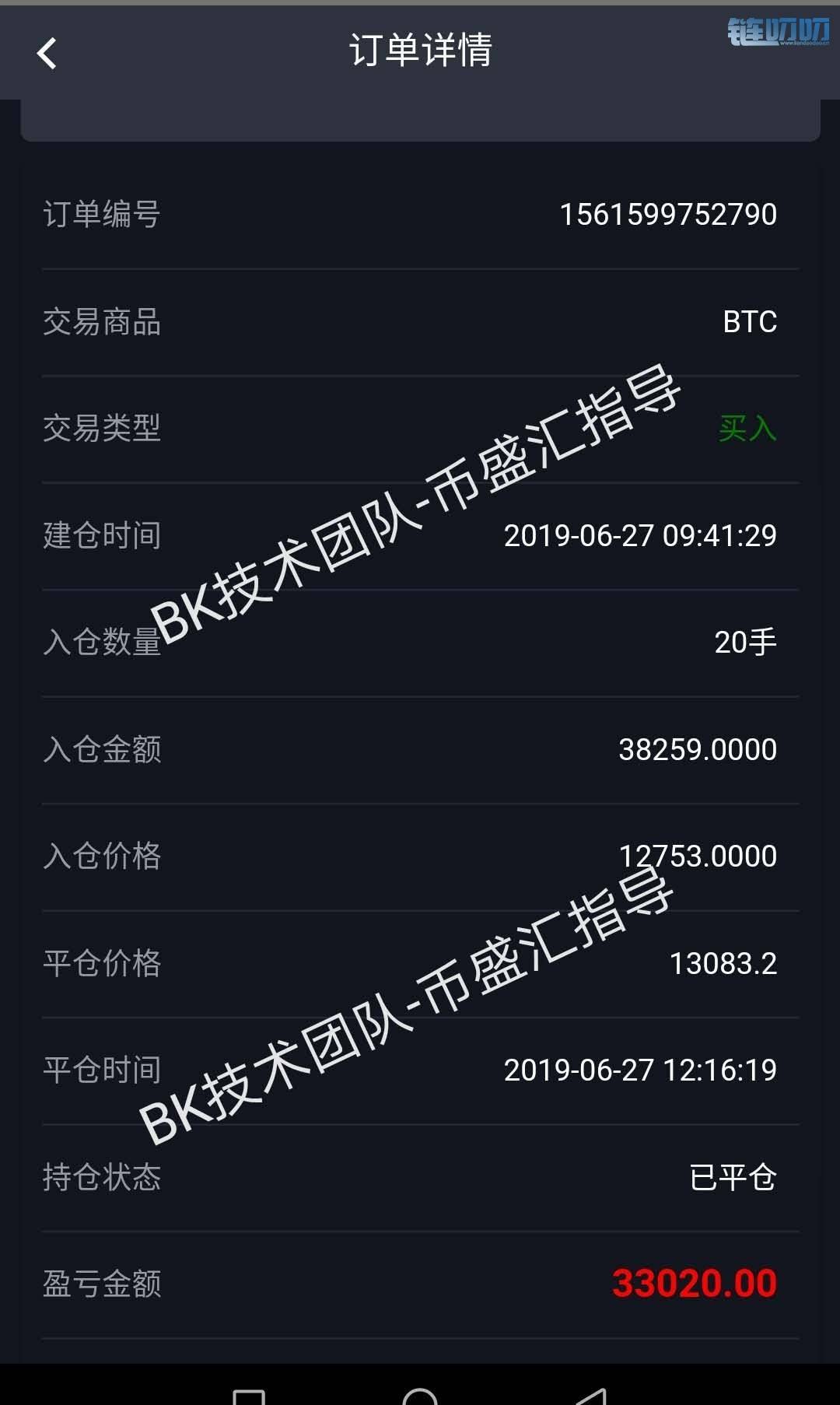Open the recent apps view
Viewport: 840px width, 1405px height.
(249, 1396)
